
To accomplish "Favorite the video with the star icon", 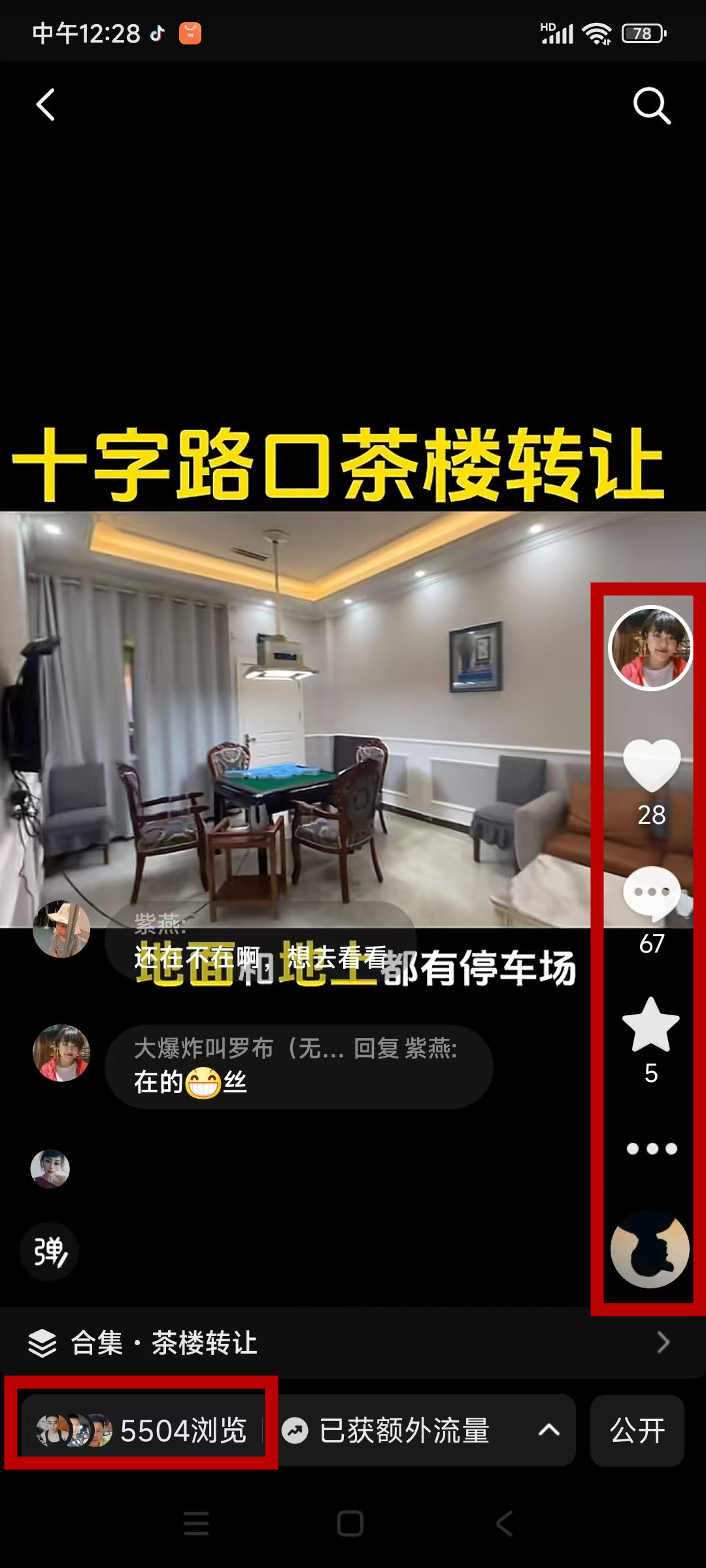I will [651, 1024].
